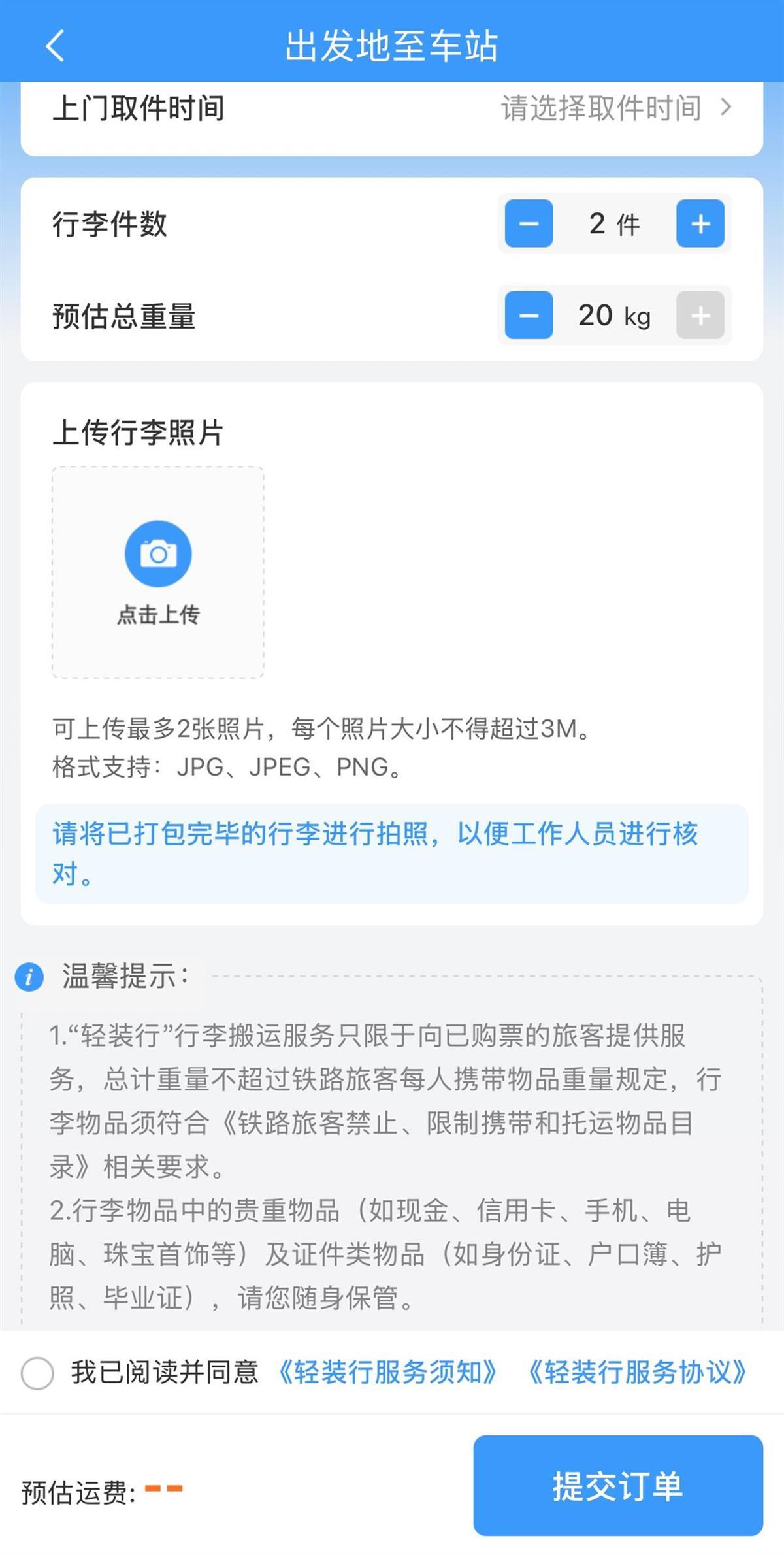Tap the camera icon to upload luggage photo
The height and width of the screenshot is (1555, 784).
(x=159, y=552)
